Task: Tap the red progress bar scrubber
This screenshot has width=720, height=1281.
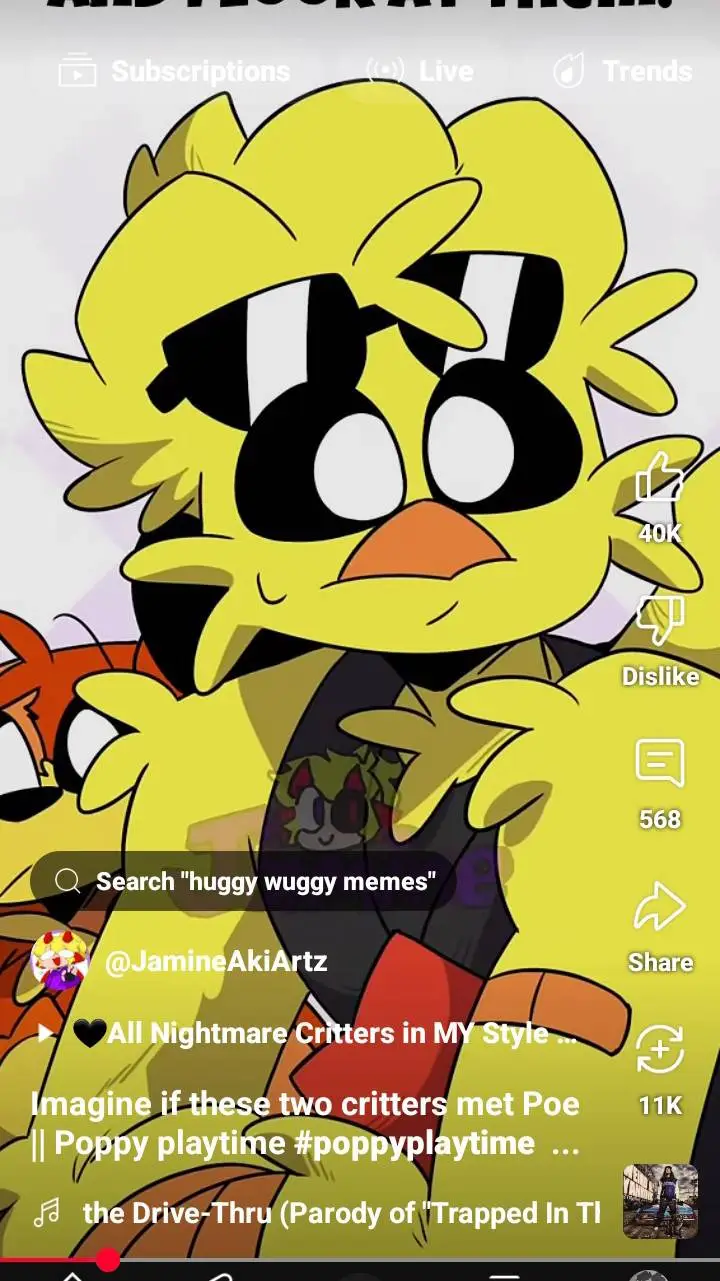Action: (x=108, y=1260)
